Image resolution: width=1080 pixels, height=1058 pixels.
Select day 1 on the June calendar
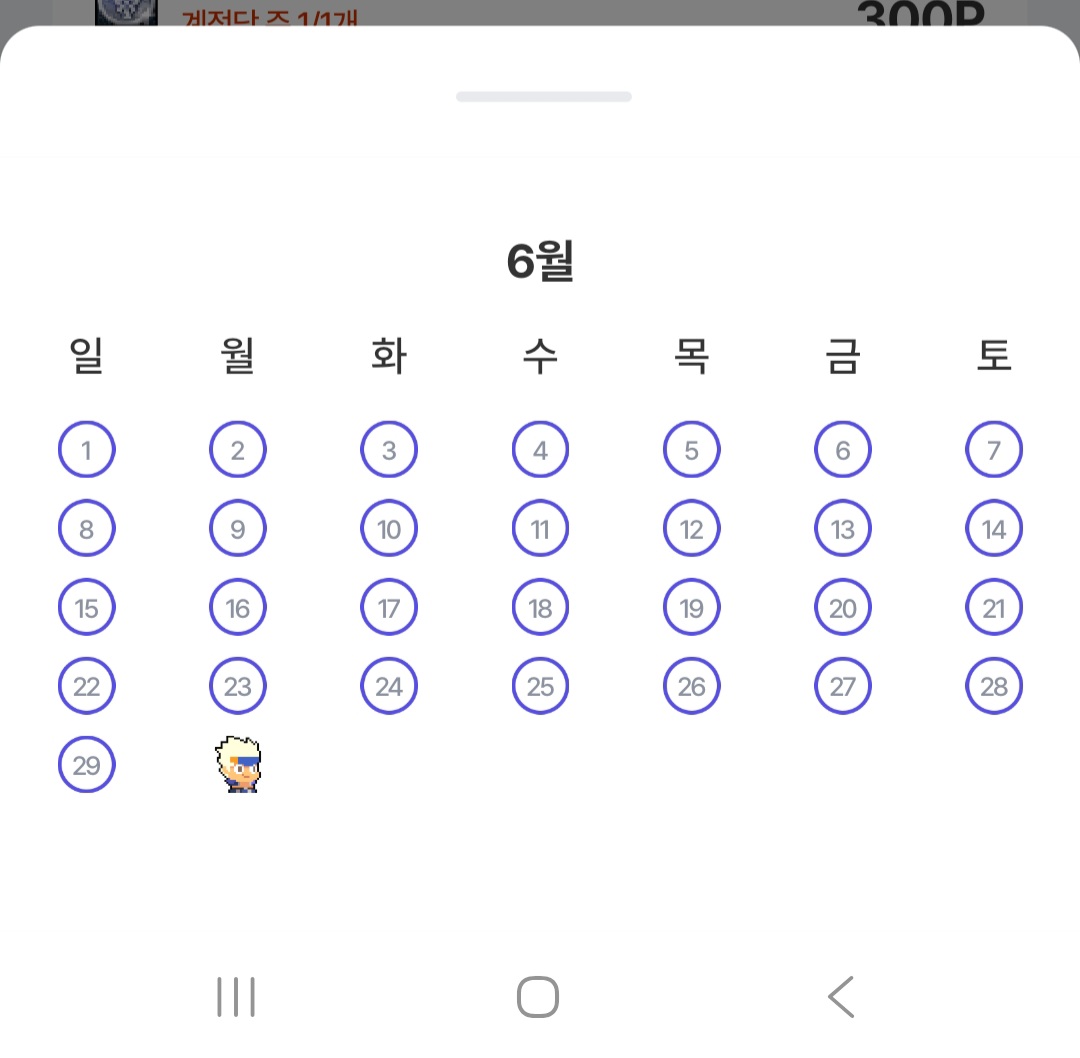(87, 450)
